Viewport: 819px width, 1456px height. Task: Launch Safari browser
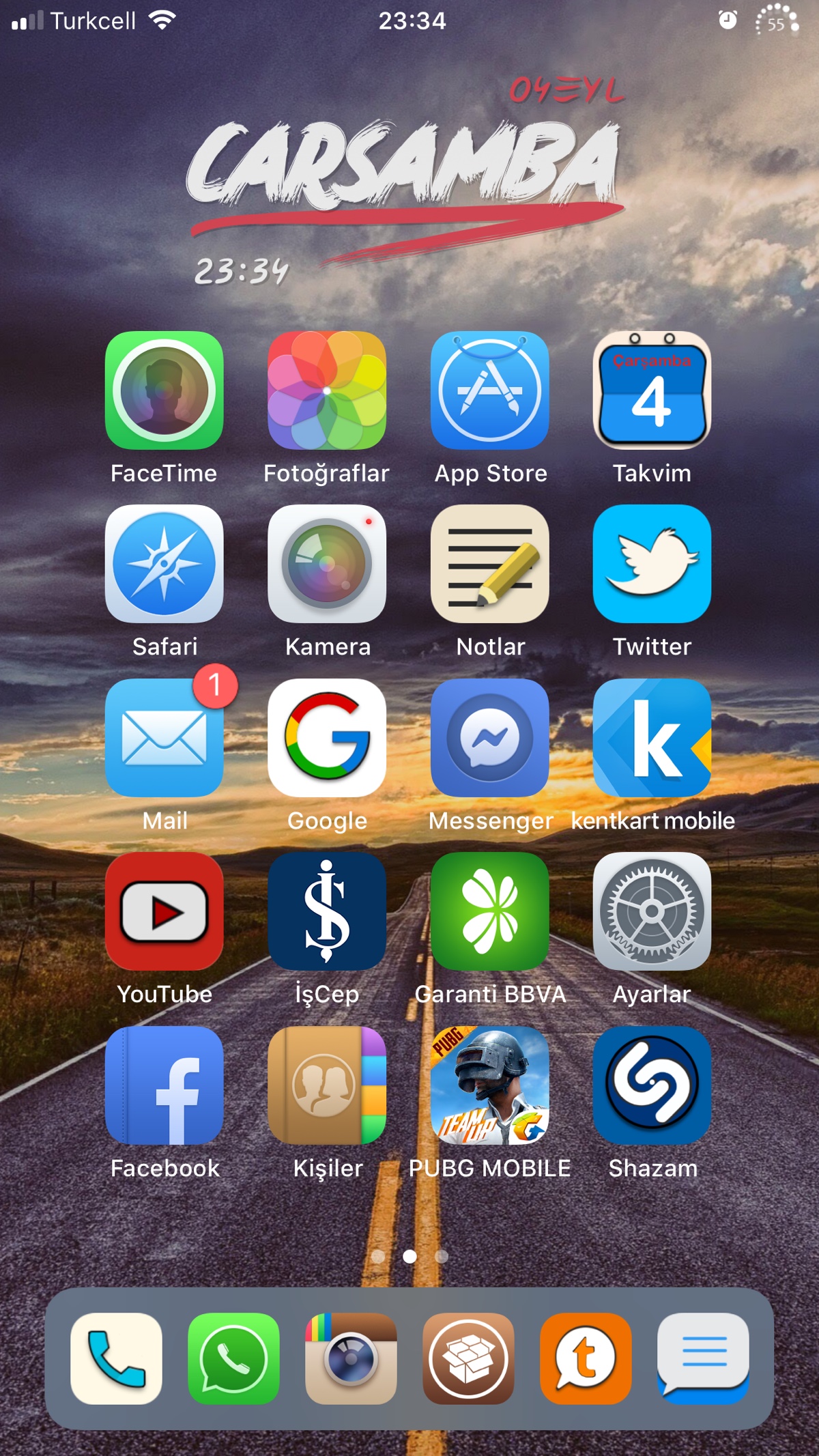click(164, 564)
